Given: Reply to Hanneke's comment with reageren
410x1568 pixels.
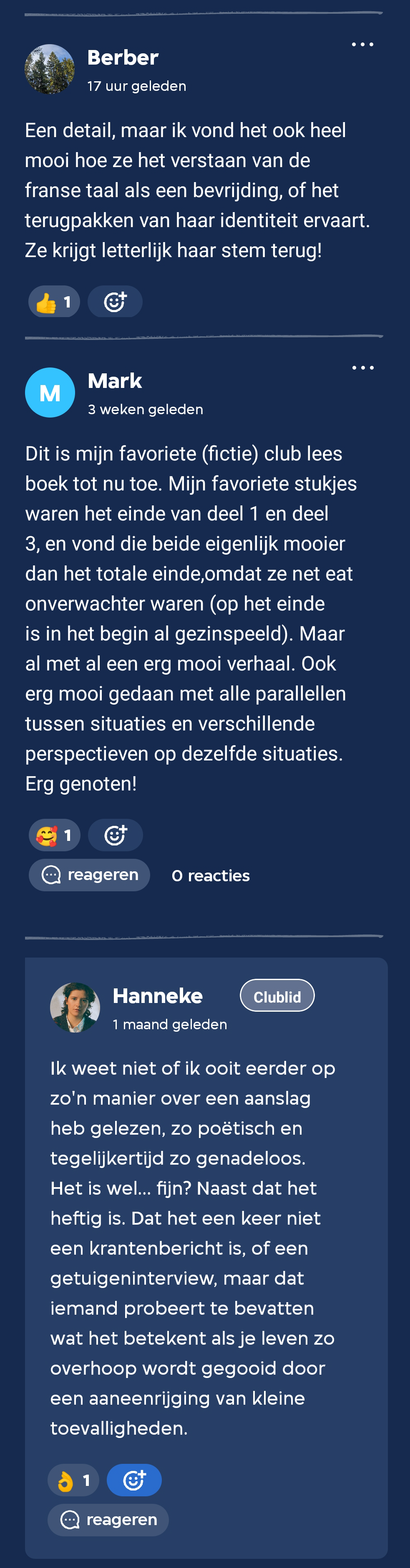Looking at the screenshot, I should pos(108,1520).
